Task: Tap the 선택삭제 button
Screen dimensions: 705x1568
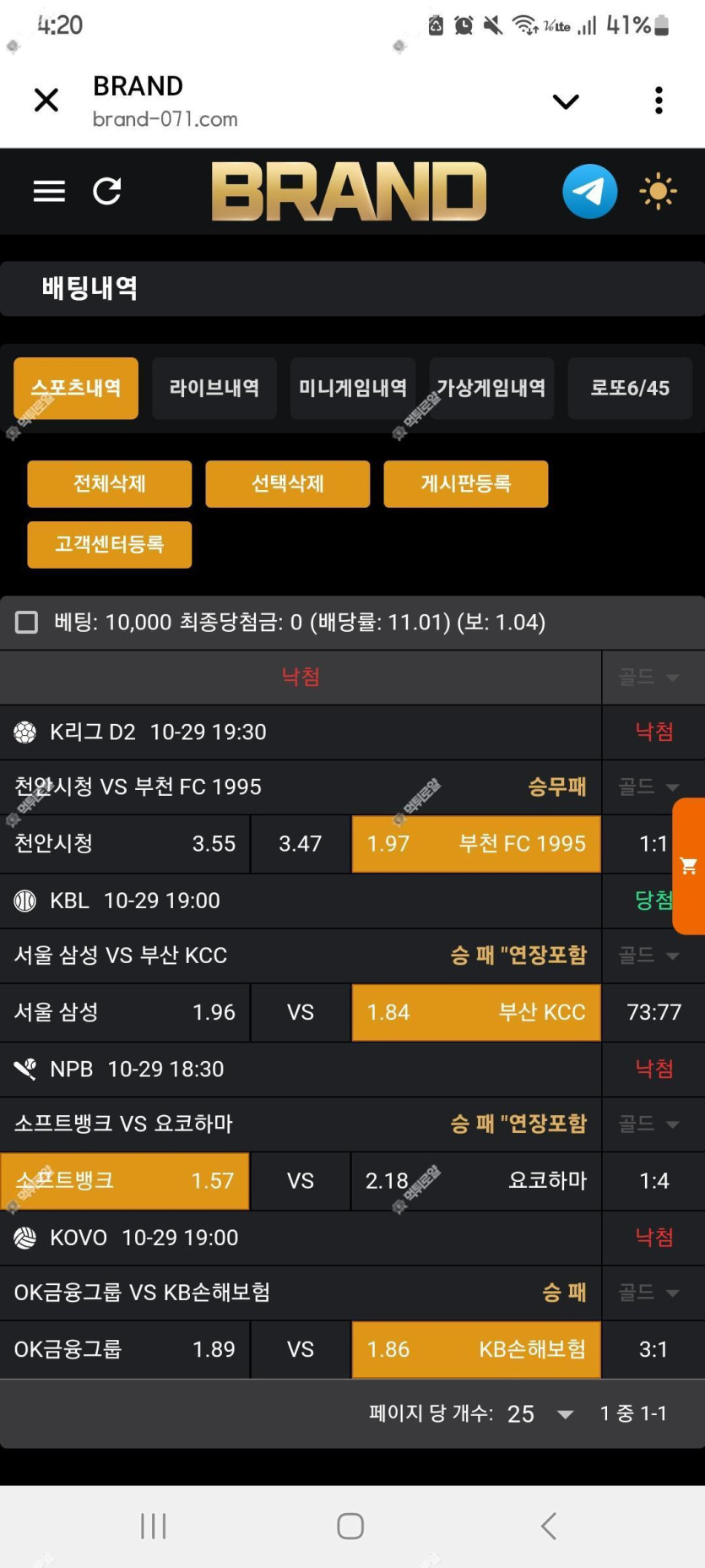Action: pyautogui.click(x=288, y=484)
